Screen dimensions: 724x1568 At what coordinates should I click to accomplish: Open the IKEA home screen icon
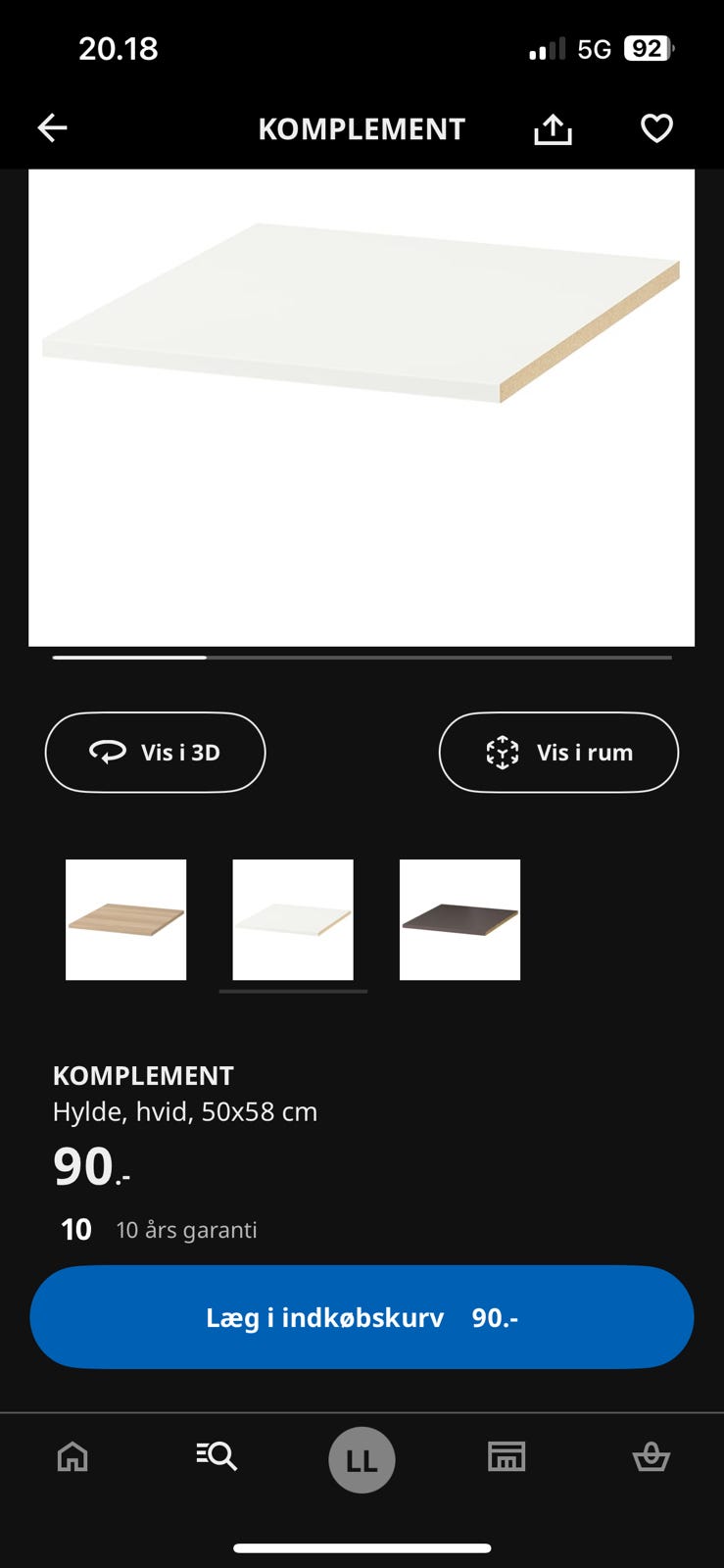point(72,1458)
